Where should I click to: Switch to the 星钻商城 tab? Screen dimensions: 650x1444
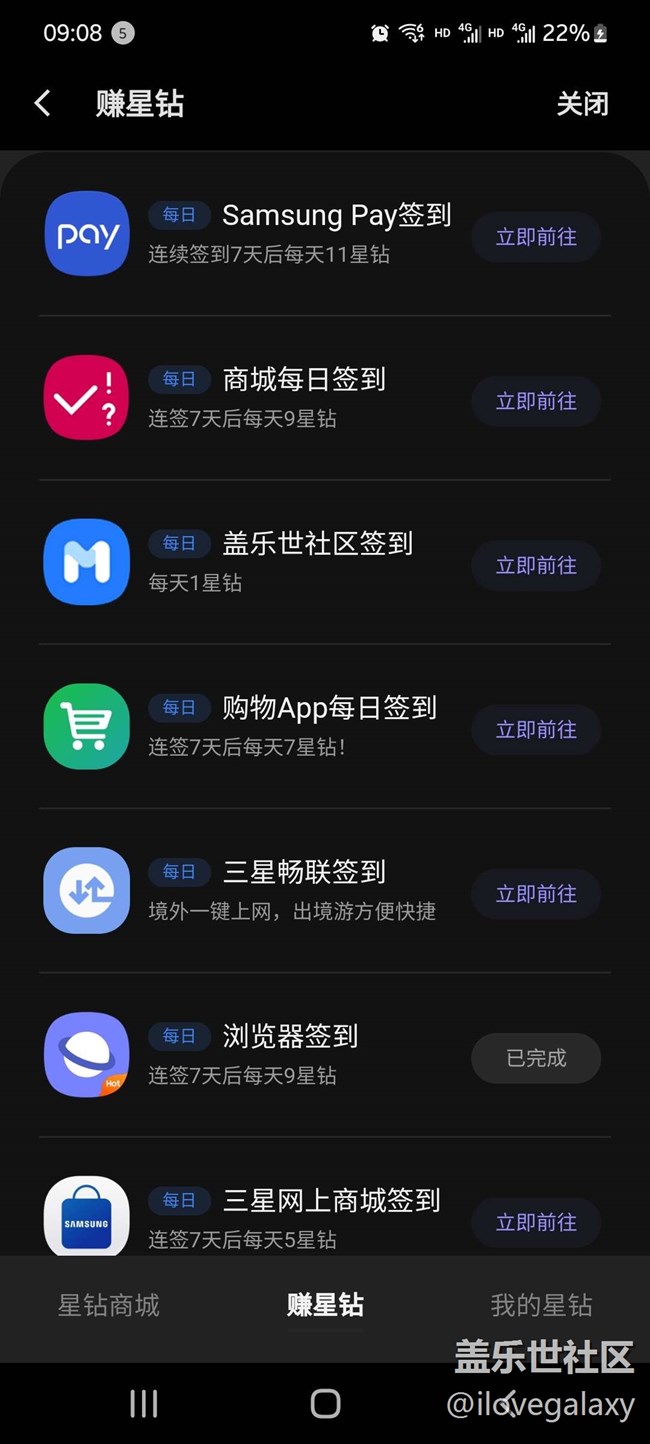tap(109, 1305)
